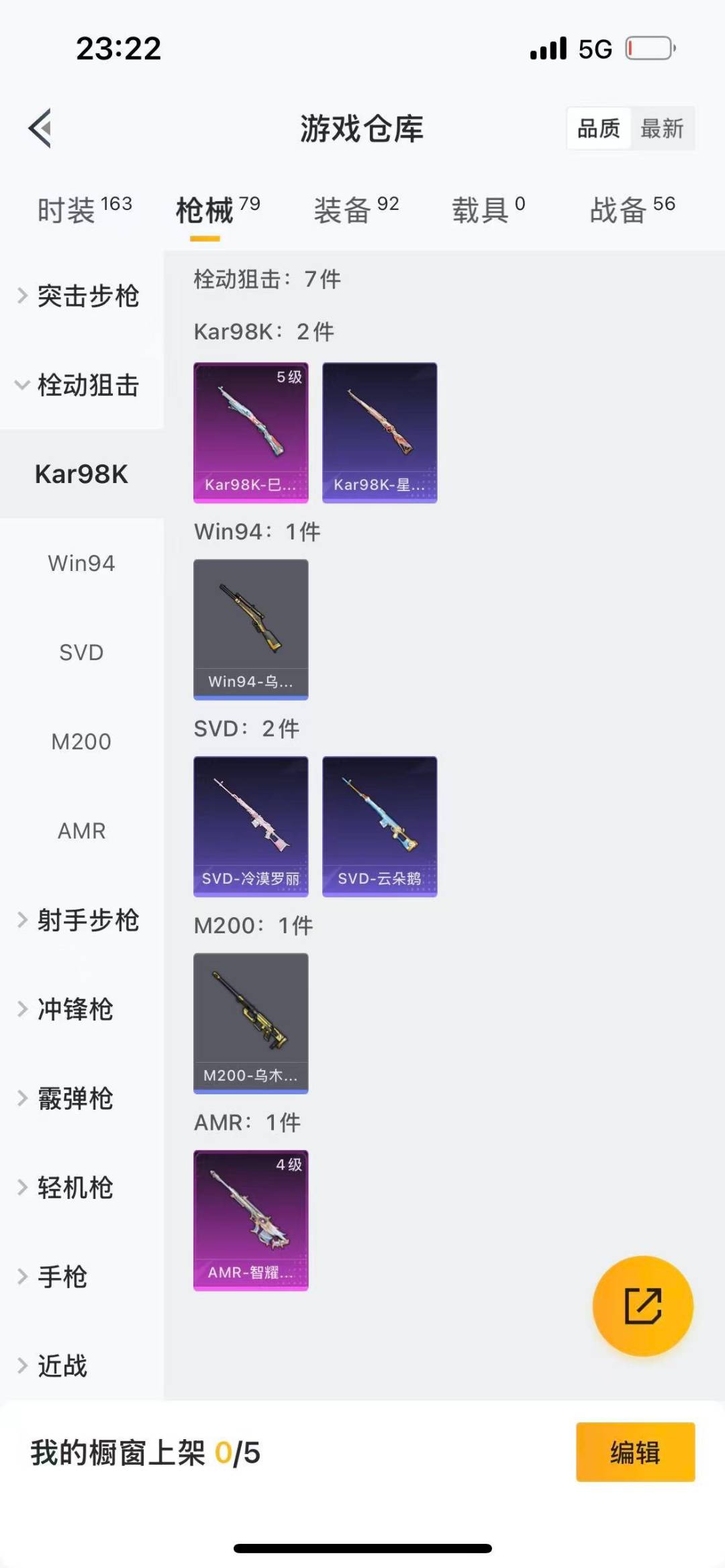Select Win94 in the sidebar
The width and height of the screenshot is (725, 1568).
[x=81, y=563]
